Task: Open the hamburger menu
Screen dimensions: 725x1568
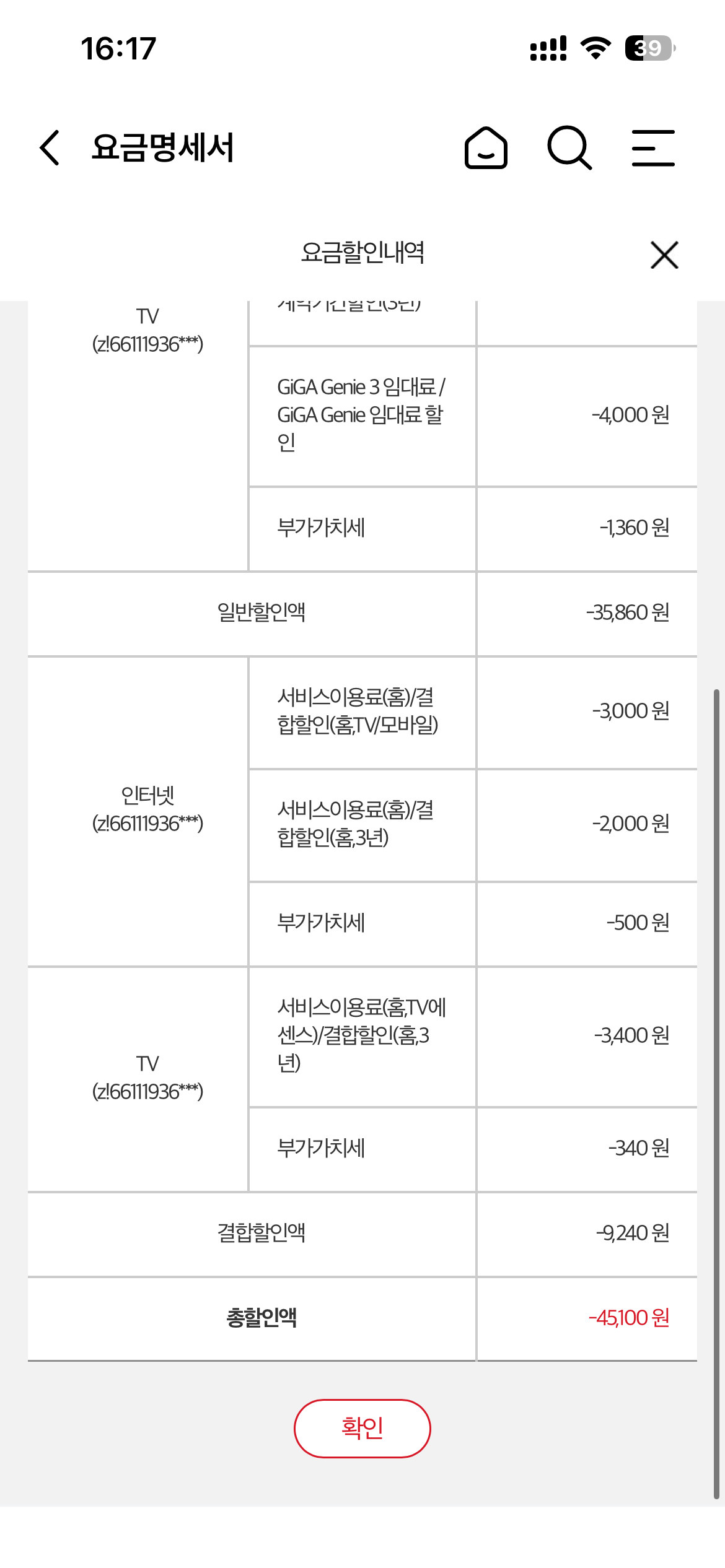Action: [x=653, y=147]
